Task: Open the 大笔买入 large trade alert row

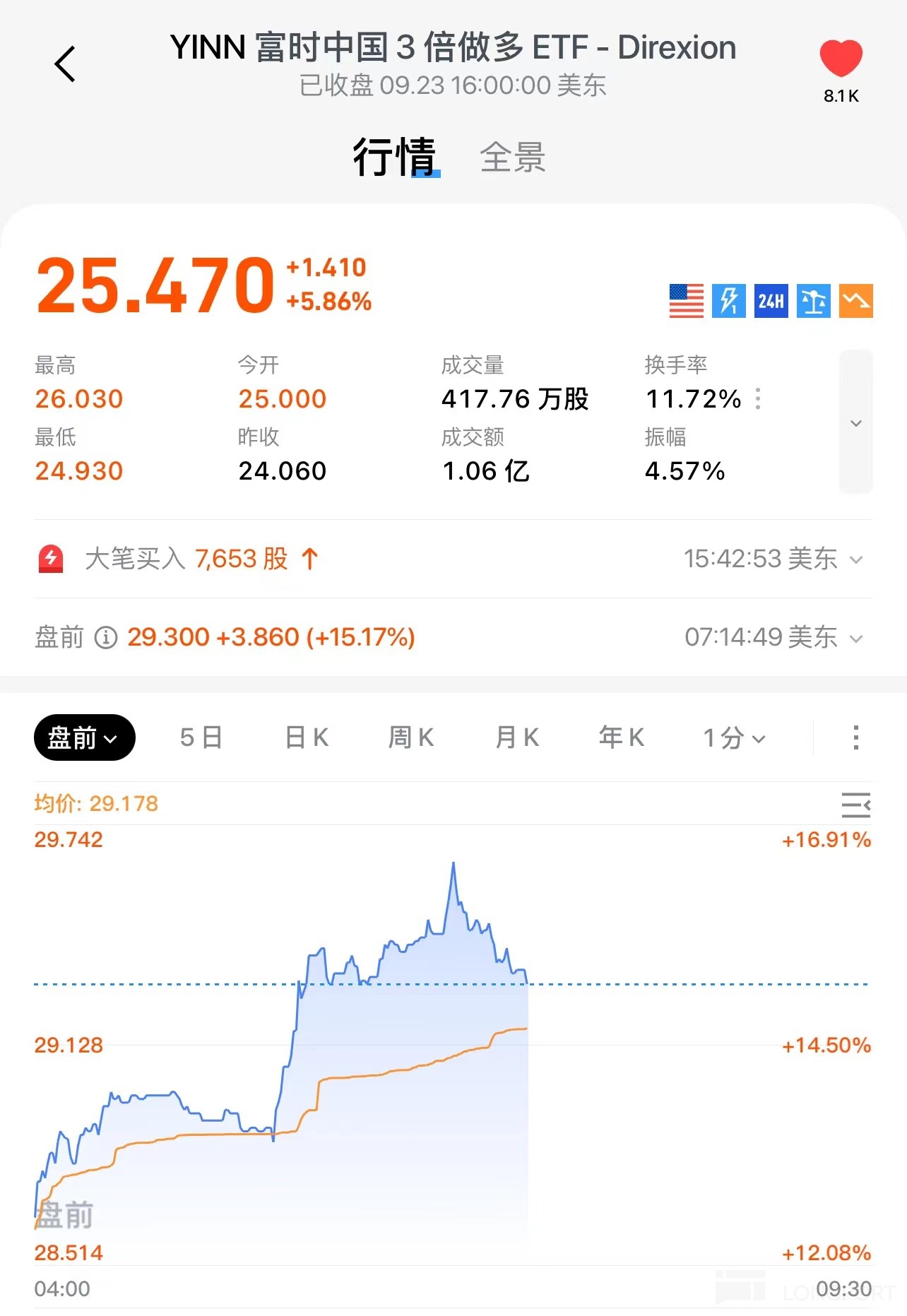Action: (x=452, y=559)
